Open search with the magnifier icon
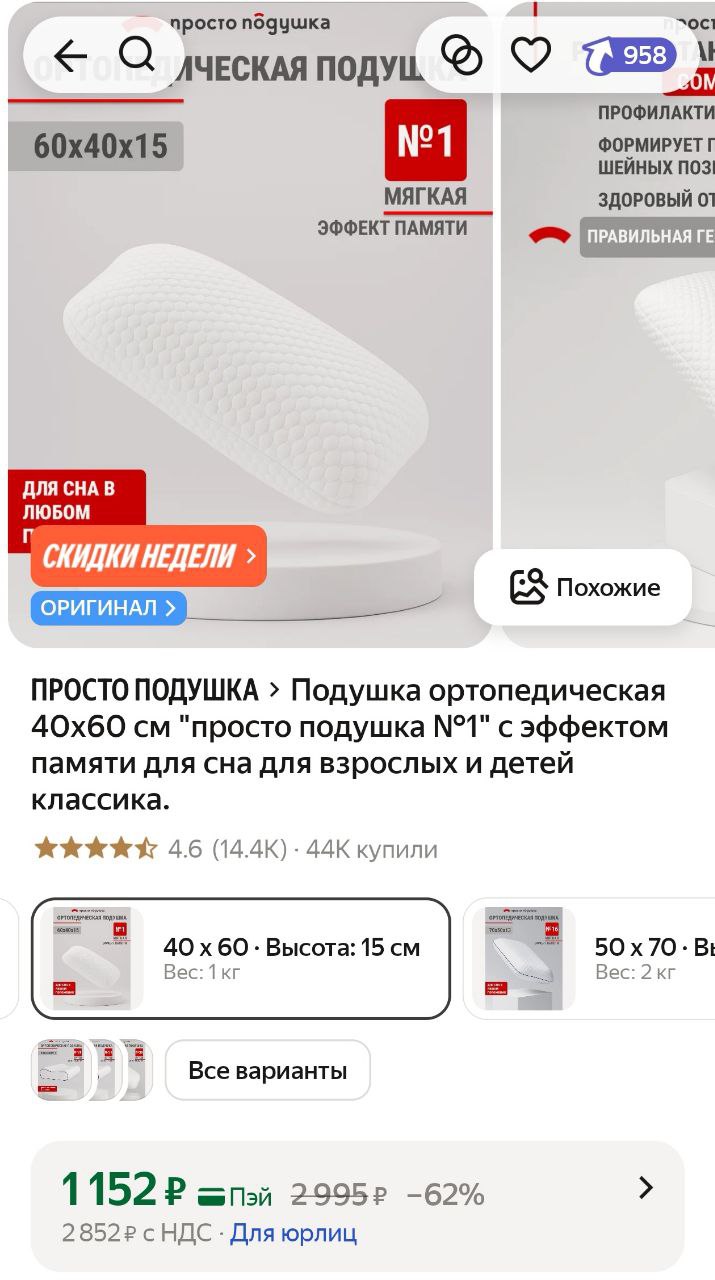Viewport: 715px width, 1280px height. 136,56
